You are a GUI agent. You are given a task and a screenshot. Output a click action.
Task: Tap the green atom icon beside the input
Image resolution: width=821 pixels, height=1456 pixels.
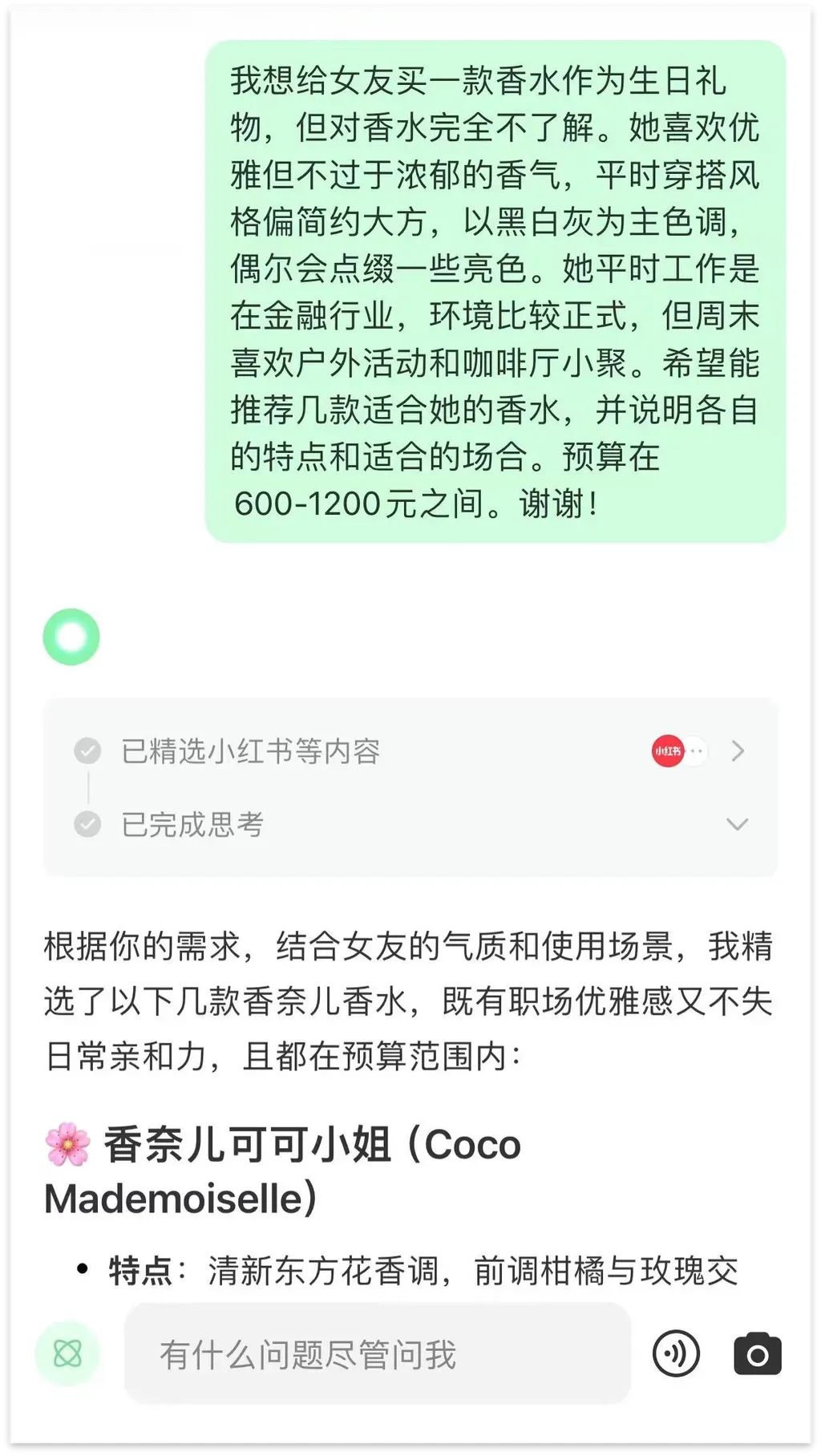(67, 1354)
